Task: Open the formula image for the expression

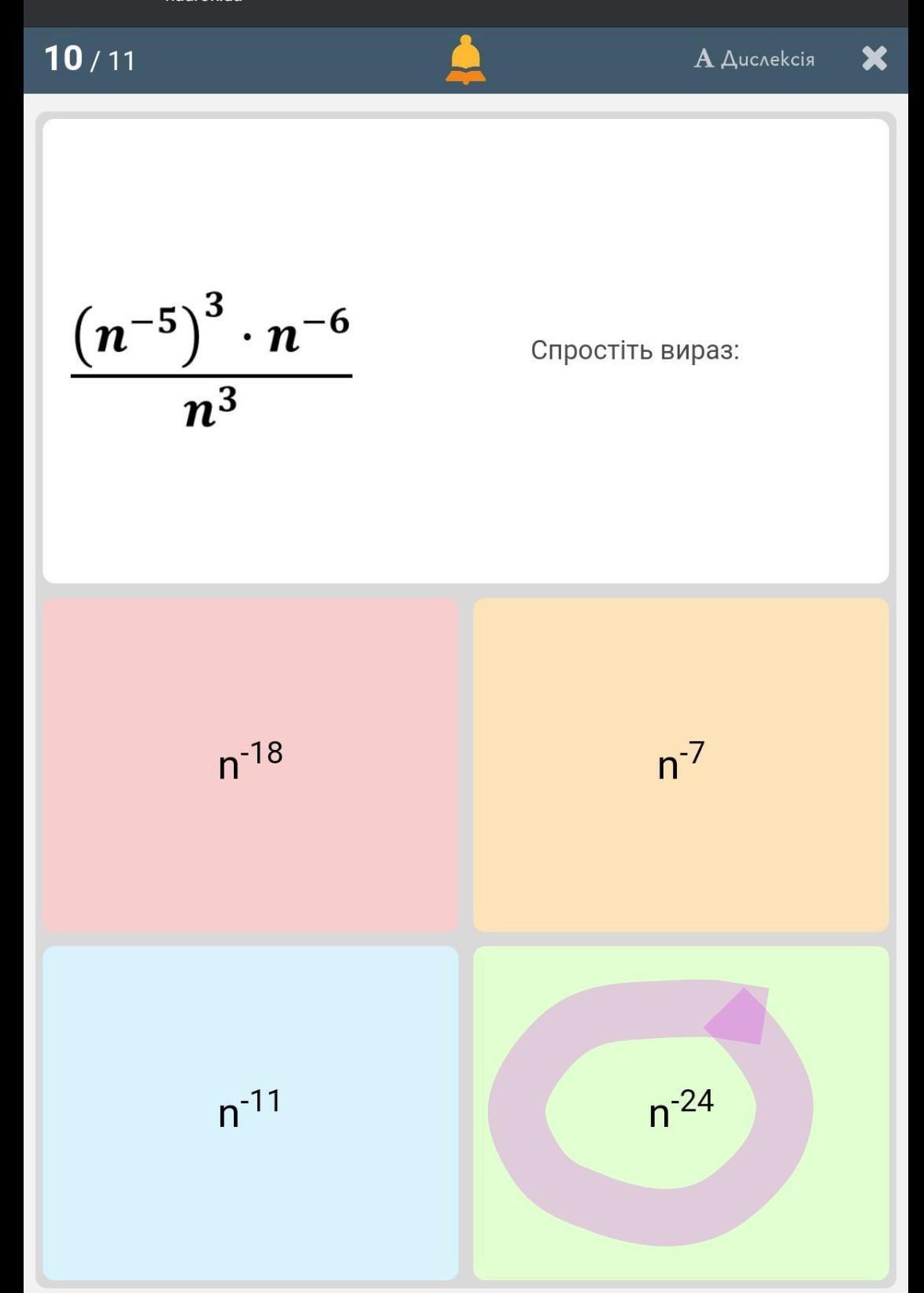Action: click(212, 360)
